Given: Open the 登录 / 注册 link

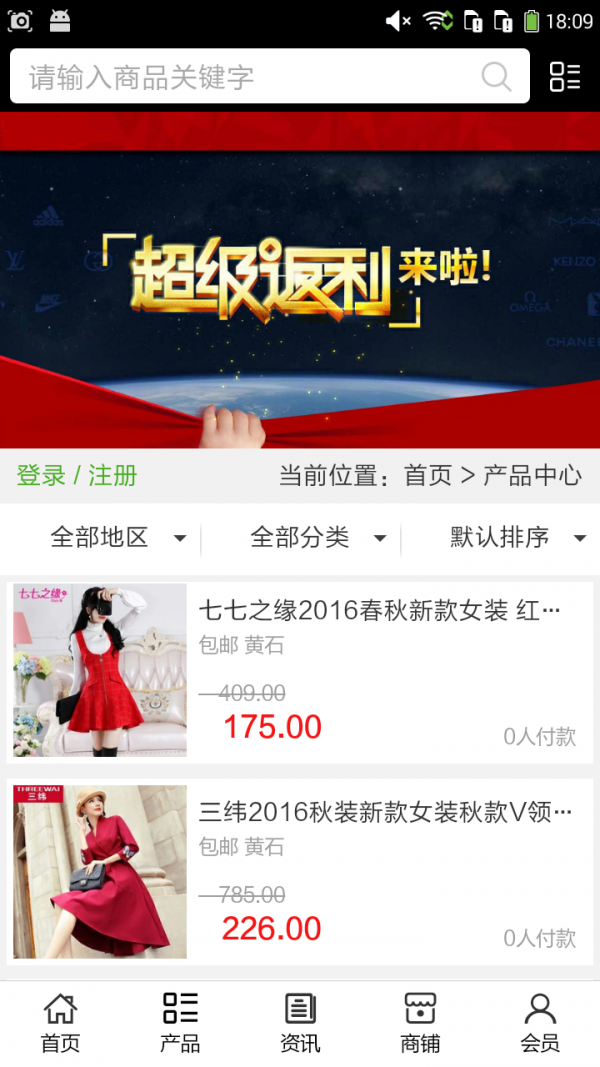Looking at the screenshot, I should click(77, 475).
